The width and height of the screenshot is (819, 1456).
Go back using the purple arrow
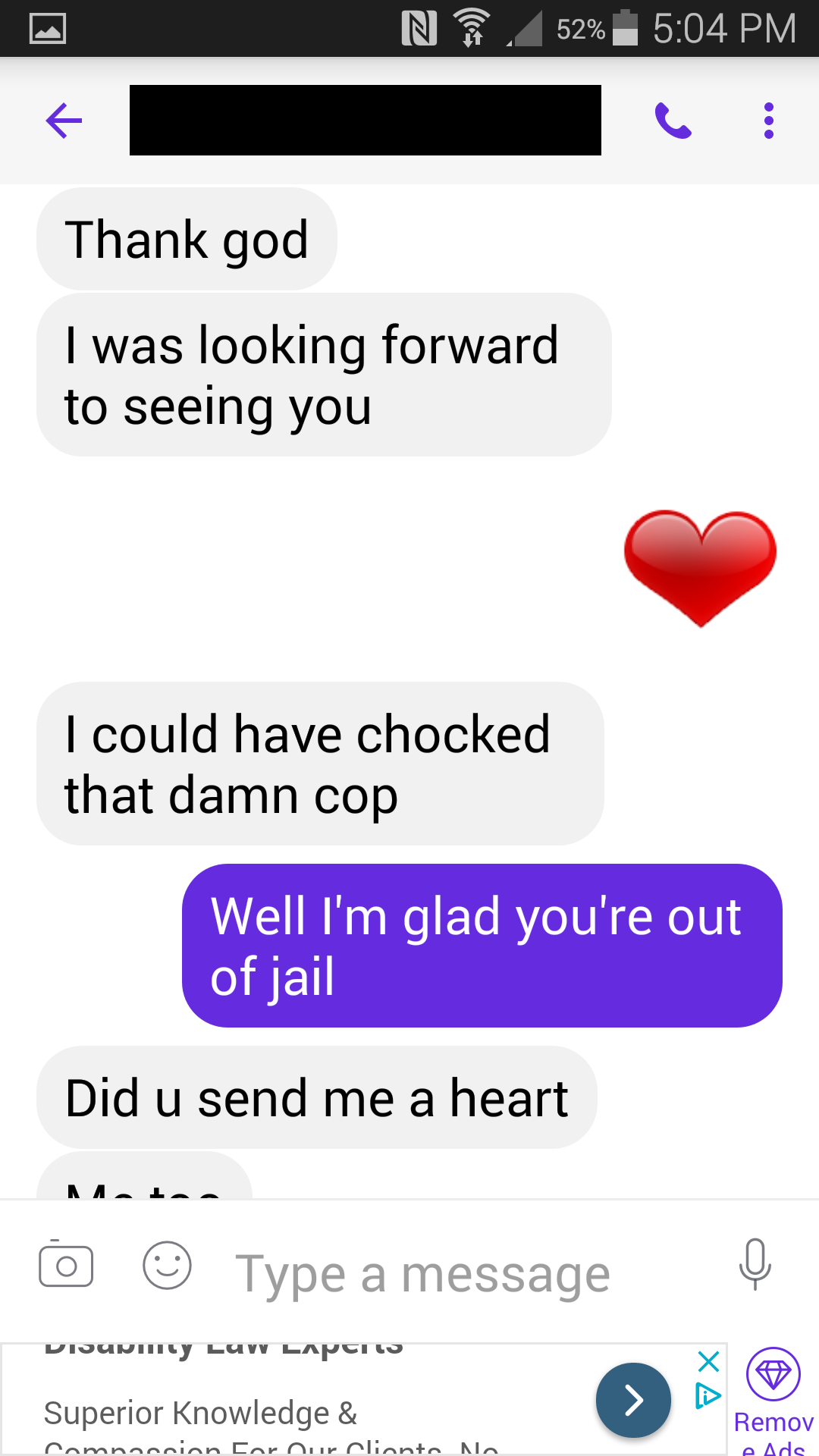pyautogui.click(x=64, y=121)
